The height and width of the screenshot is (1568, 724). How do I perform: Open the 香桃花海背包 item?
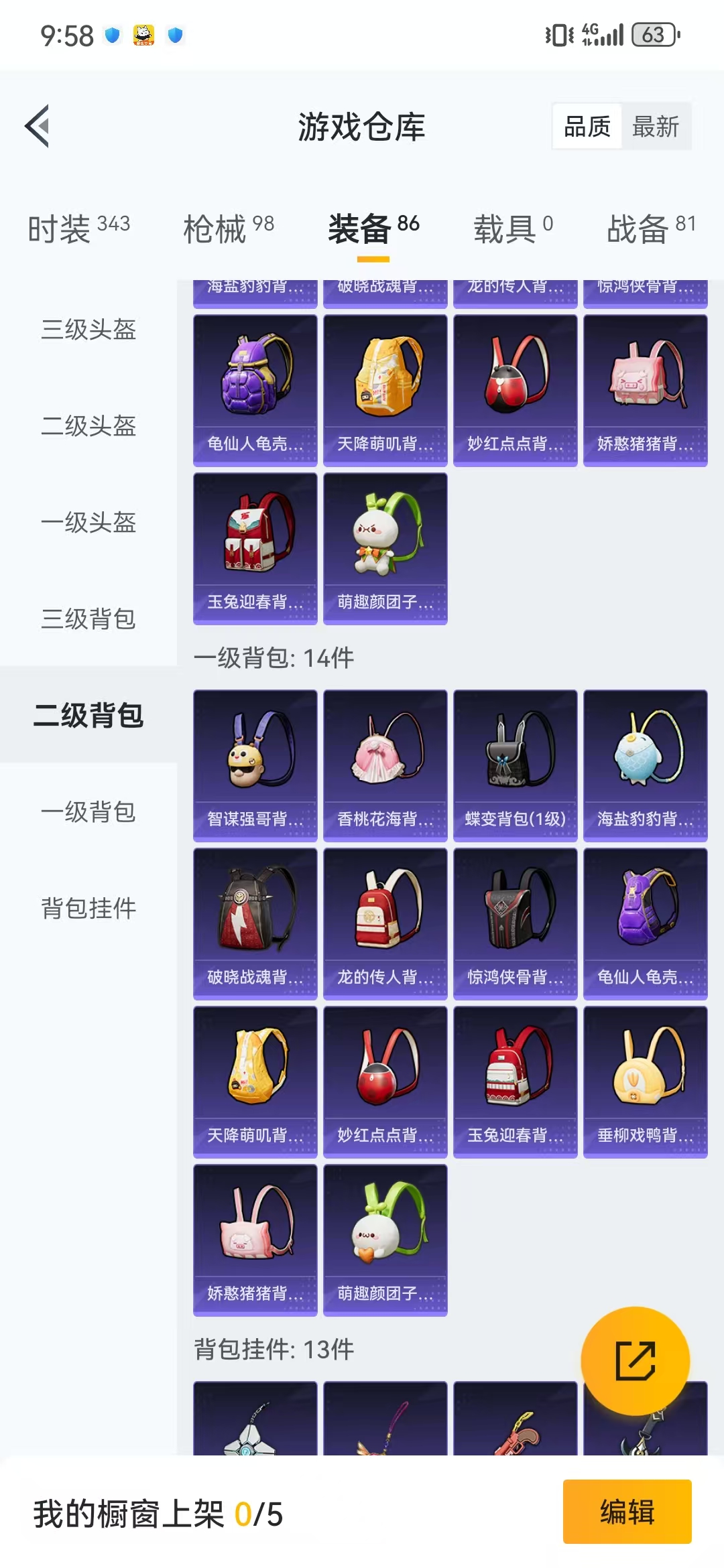tap(385, 765)
